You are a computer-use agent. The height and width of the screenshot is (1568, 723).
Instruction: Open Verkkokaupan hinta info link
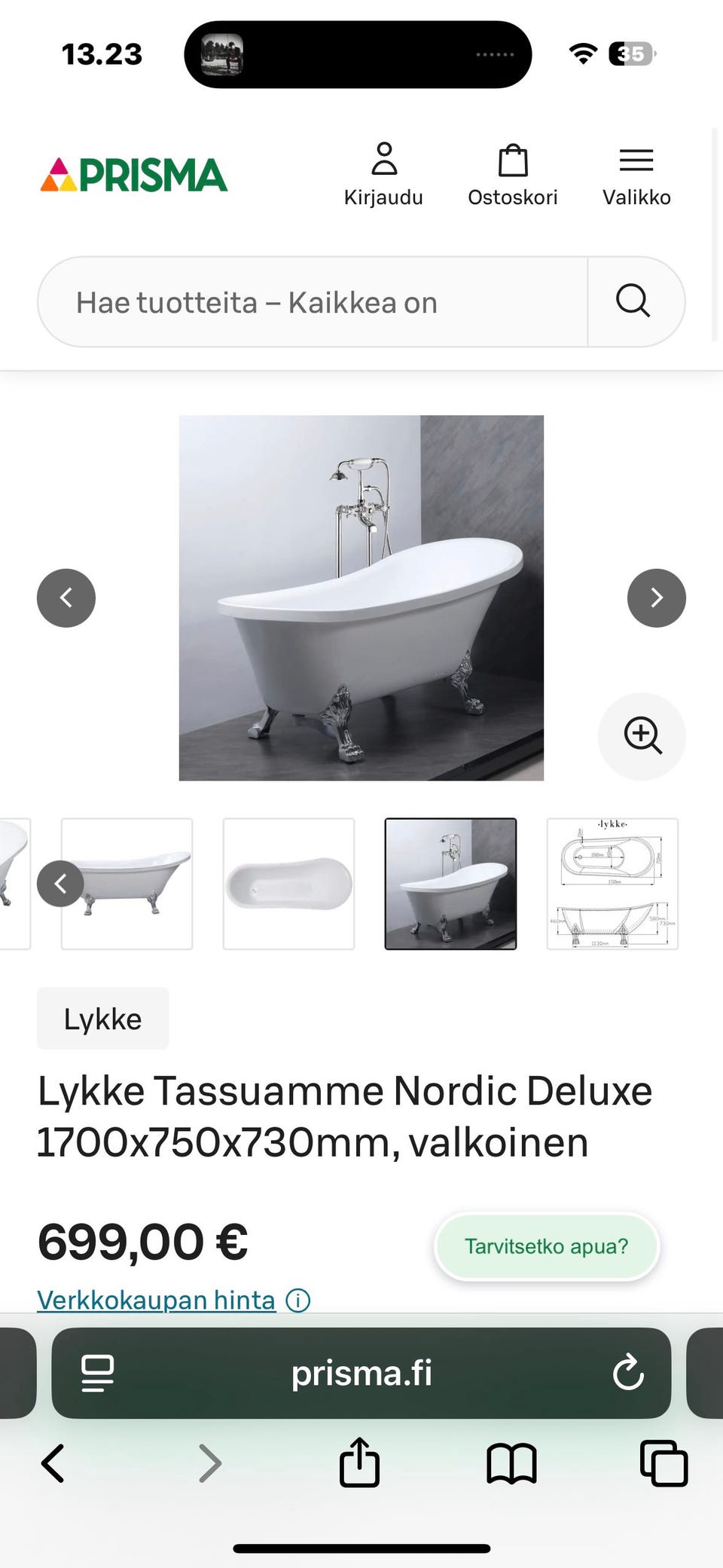(x=174, y=1300)
